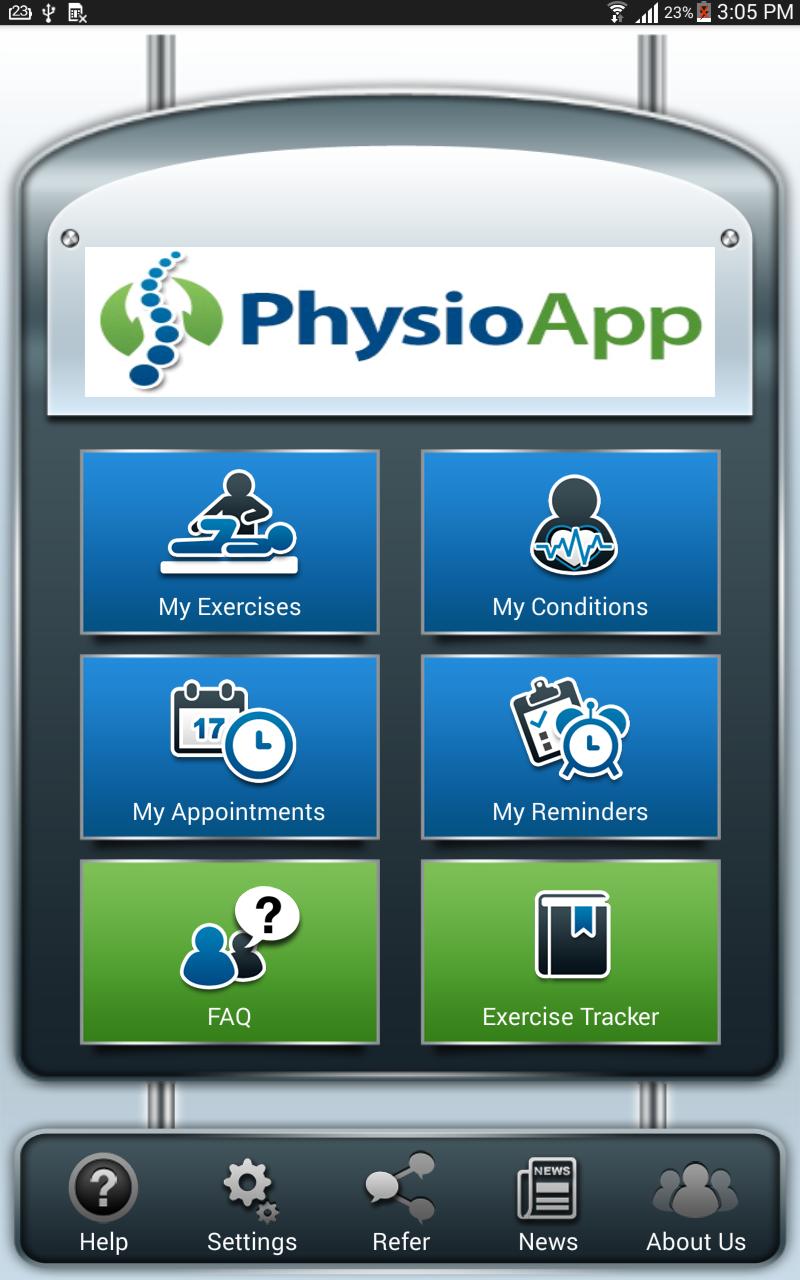This screenshot has height=1280, width=800.
Task: Open the FAQ section
Action: 229,951
